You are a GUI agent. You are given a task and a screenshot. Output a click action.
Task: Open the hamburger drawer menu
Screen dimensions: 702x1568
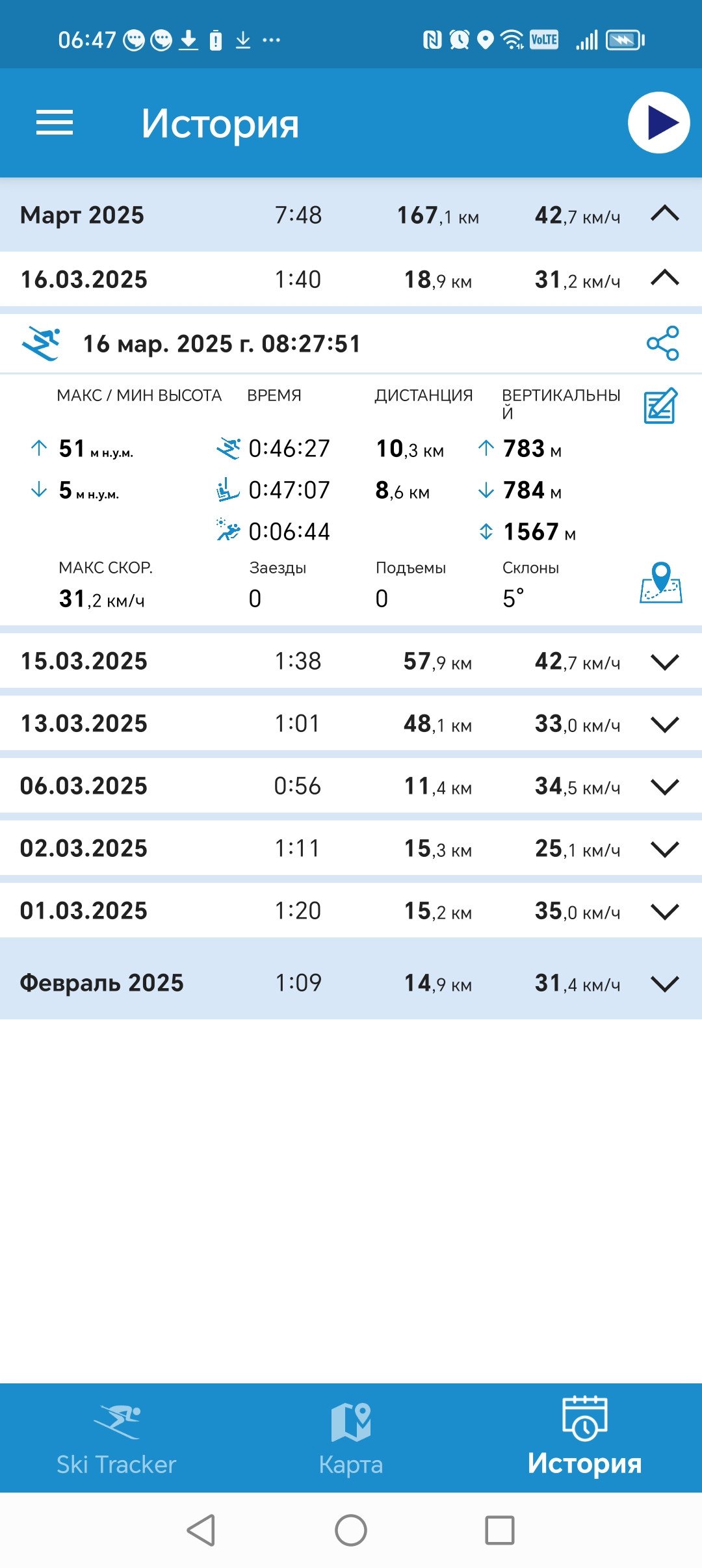click(x=55, y=123)
